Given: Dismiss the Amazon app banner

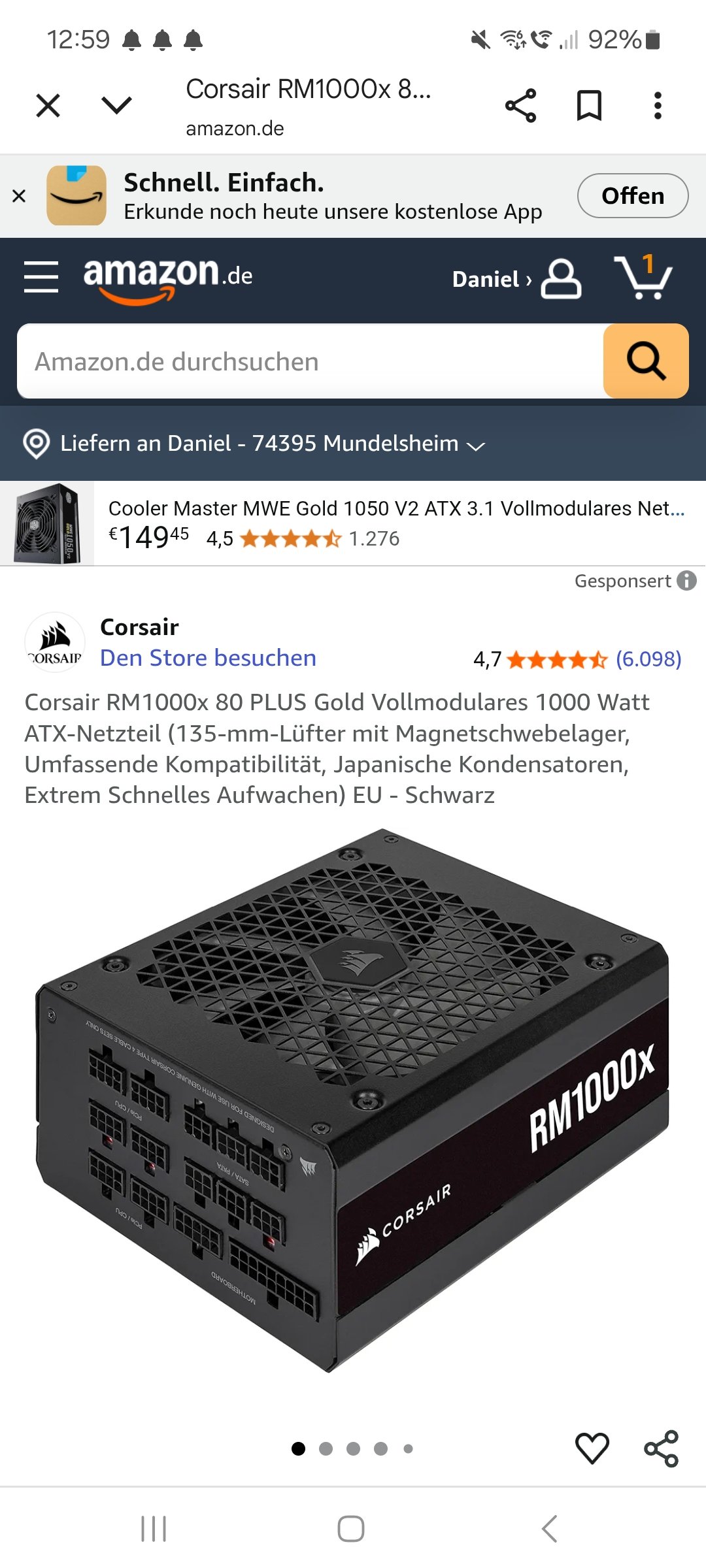Looking at the screenshot, I should (19, 195).
